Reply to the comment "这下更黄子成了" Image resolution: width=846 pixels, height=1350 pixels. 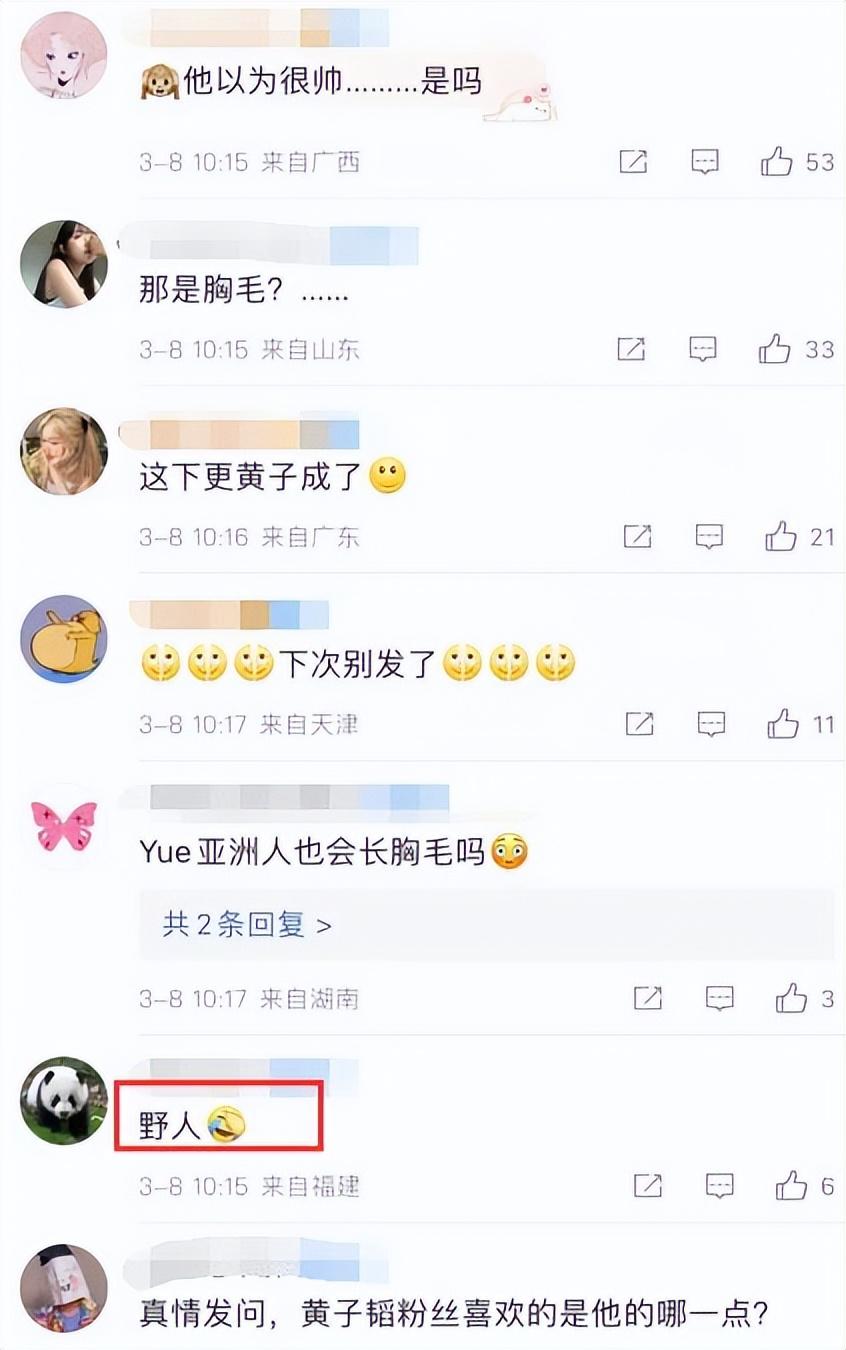pyautogui.click(x=709, y=537)
